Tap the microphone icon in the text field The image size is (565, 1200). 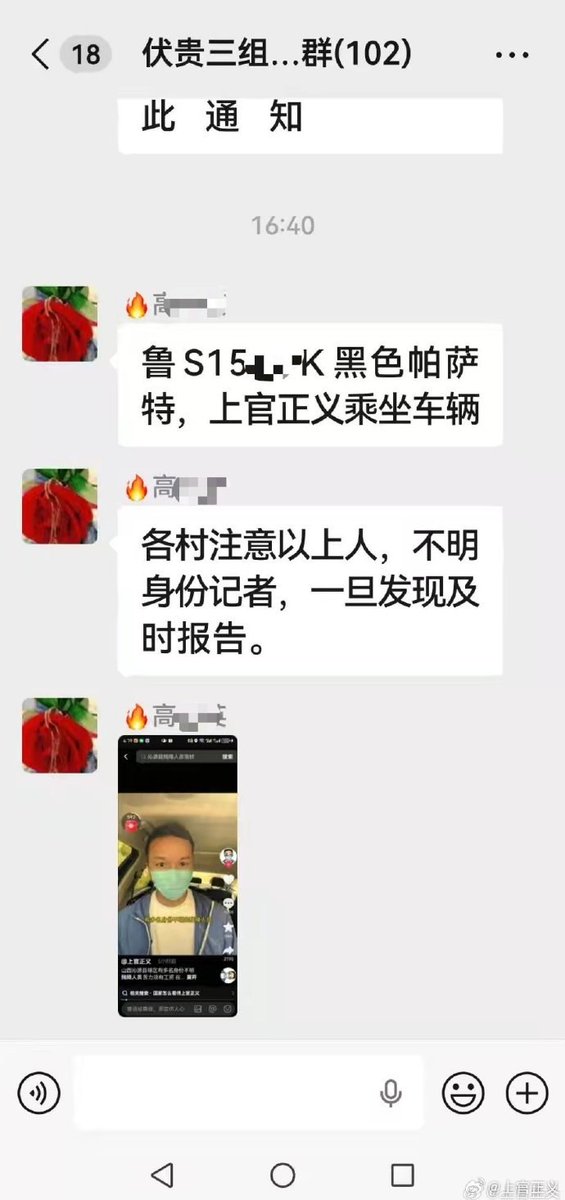[390, 1093]
